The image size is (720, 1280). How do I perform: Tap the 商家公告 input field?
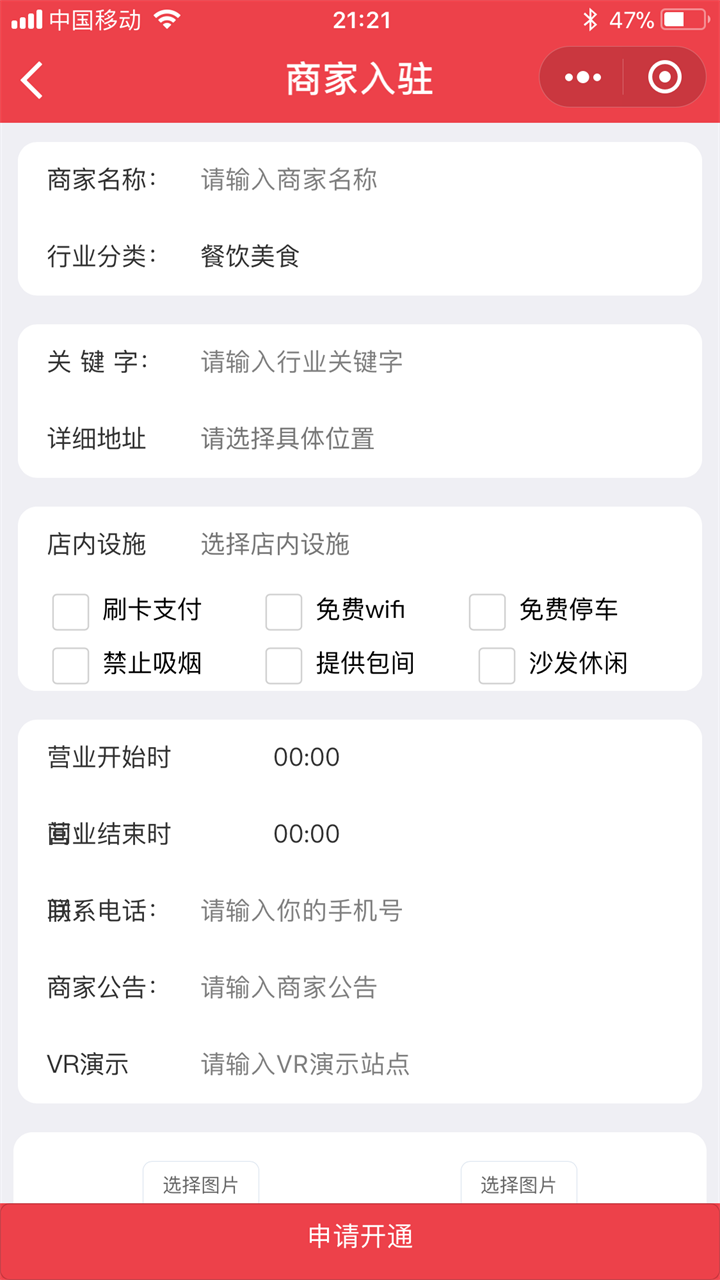click(x=440, y=988)
